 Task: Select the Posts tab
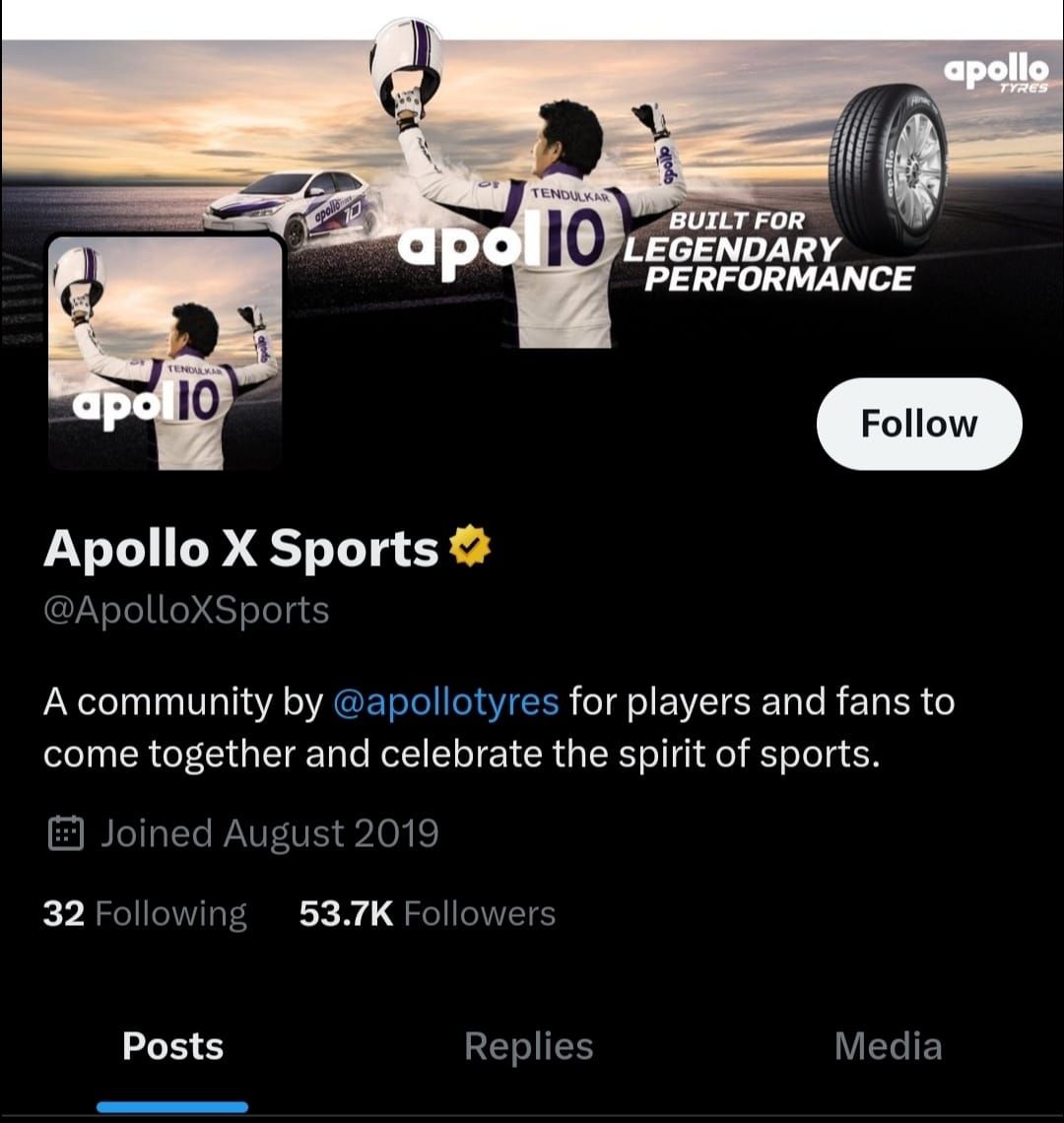(x=172, y=1046)
